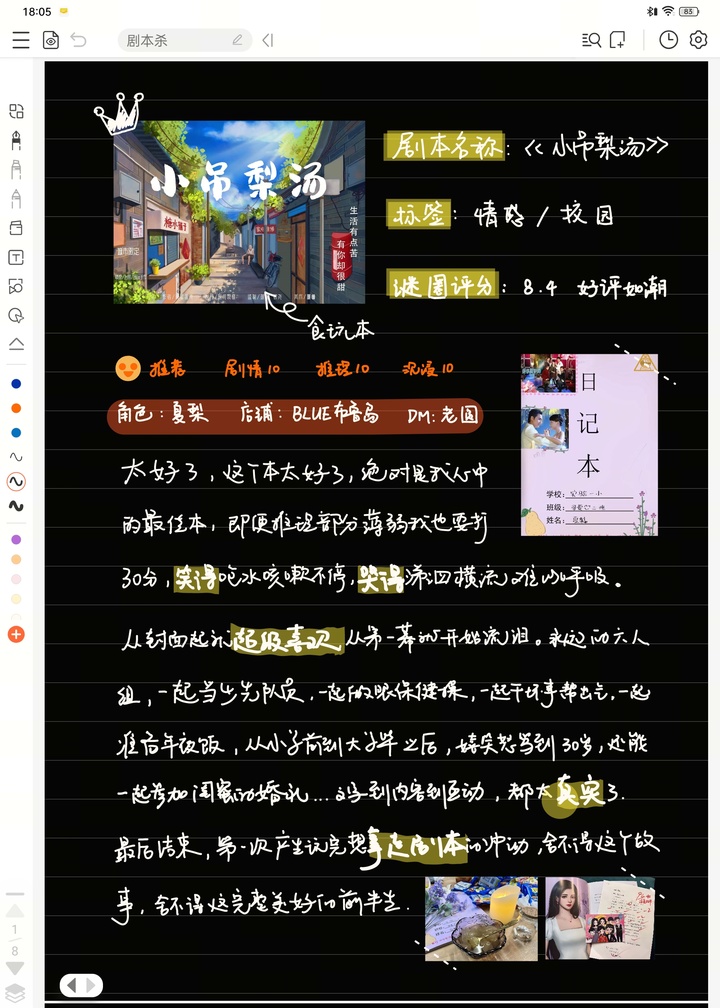Open the history clock icon
This screenshot has width=720, height=1008.
[x=669, y=40]
